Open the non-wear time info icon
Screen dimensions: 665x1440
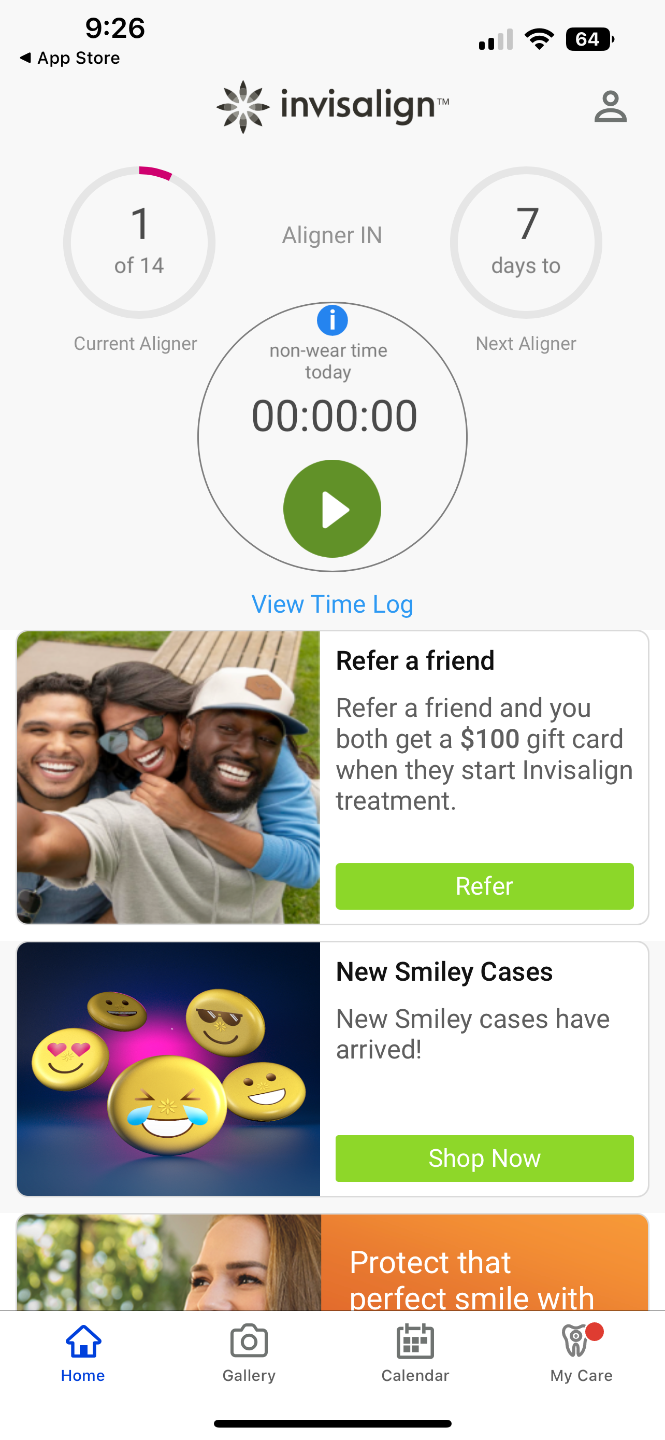(332, 320)
